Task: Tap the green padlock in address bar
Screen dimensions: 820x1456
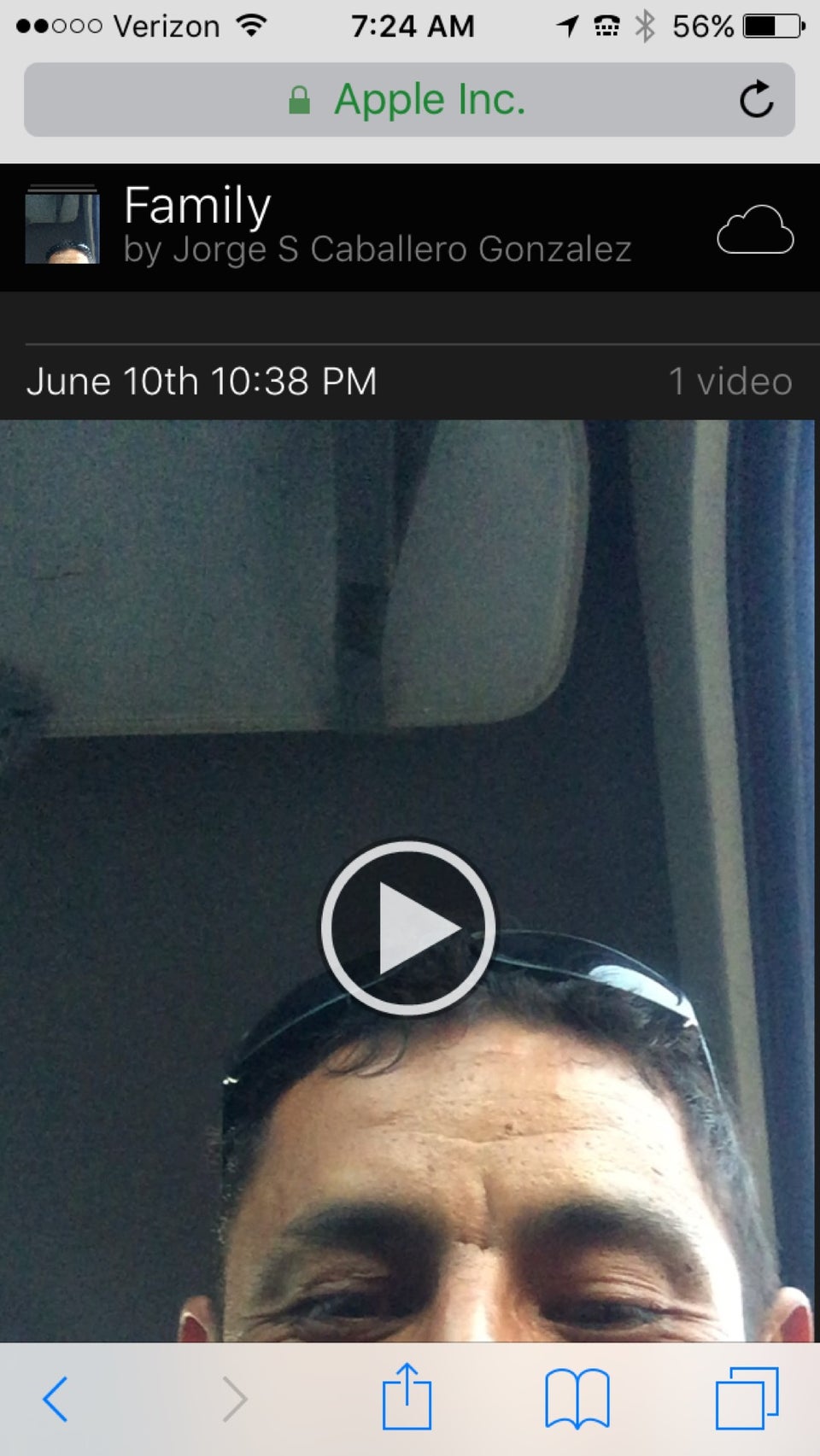Action: (x=299, y=99)
